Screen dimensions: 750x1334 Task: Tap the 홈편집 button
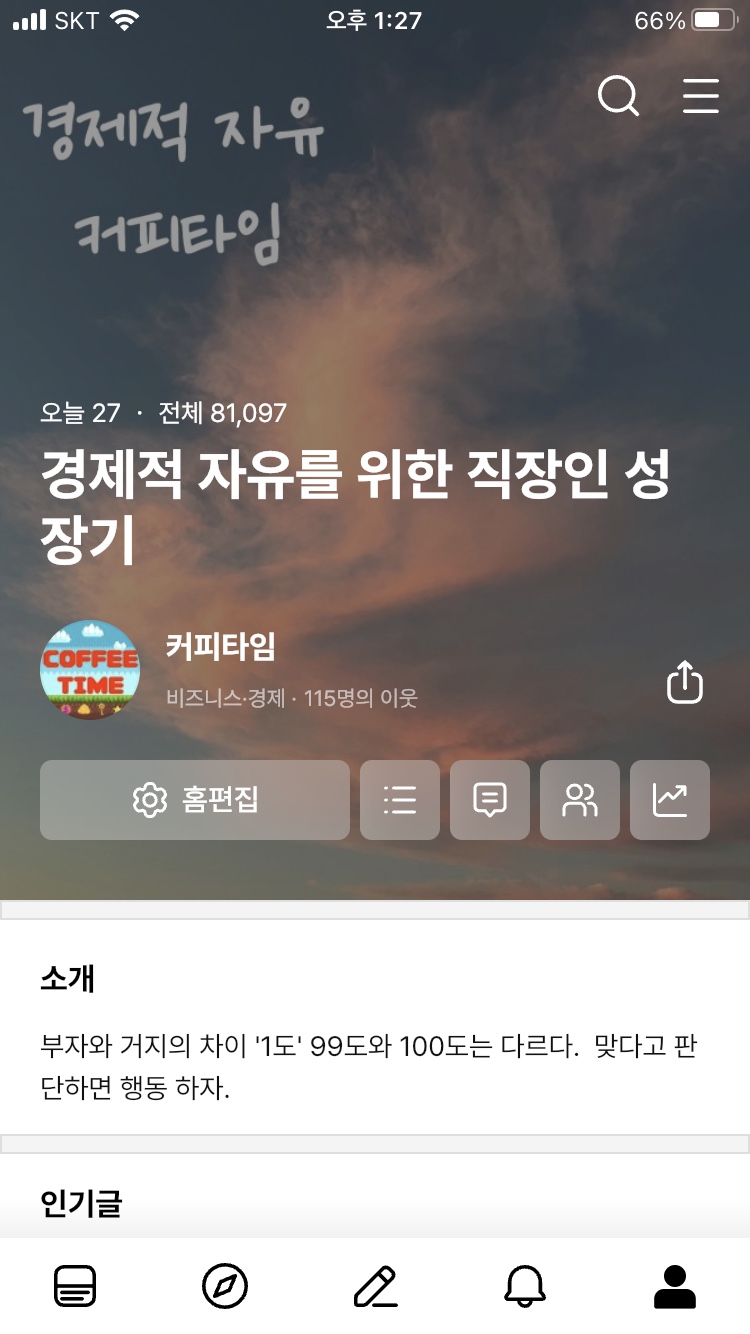(x=195, y=800)
